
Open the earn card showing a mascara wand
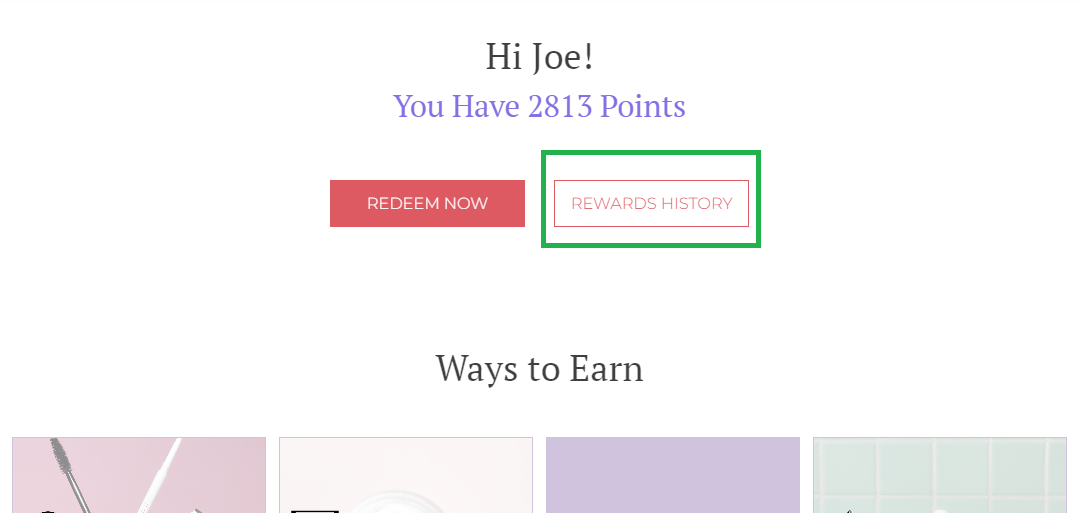pos(139,475)
